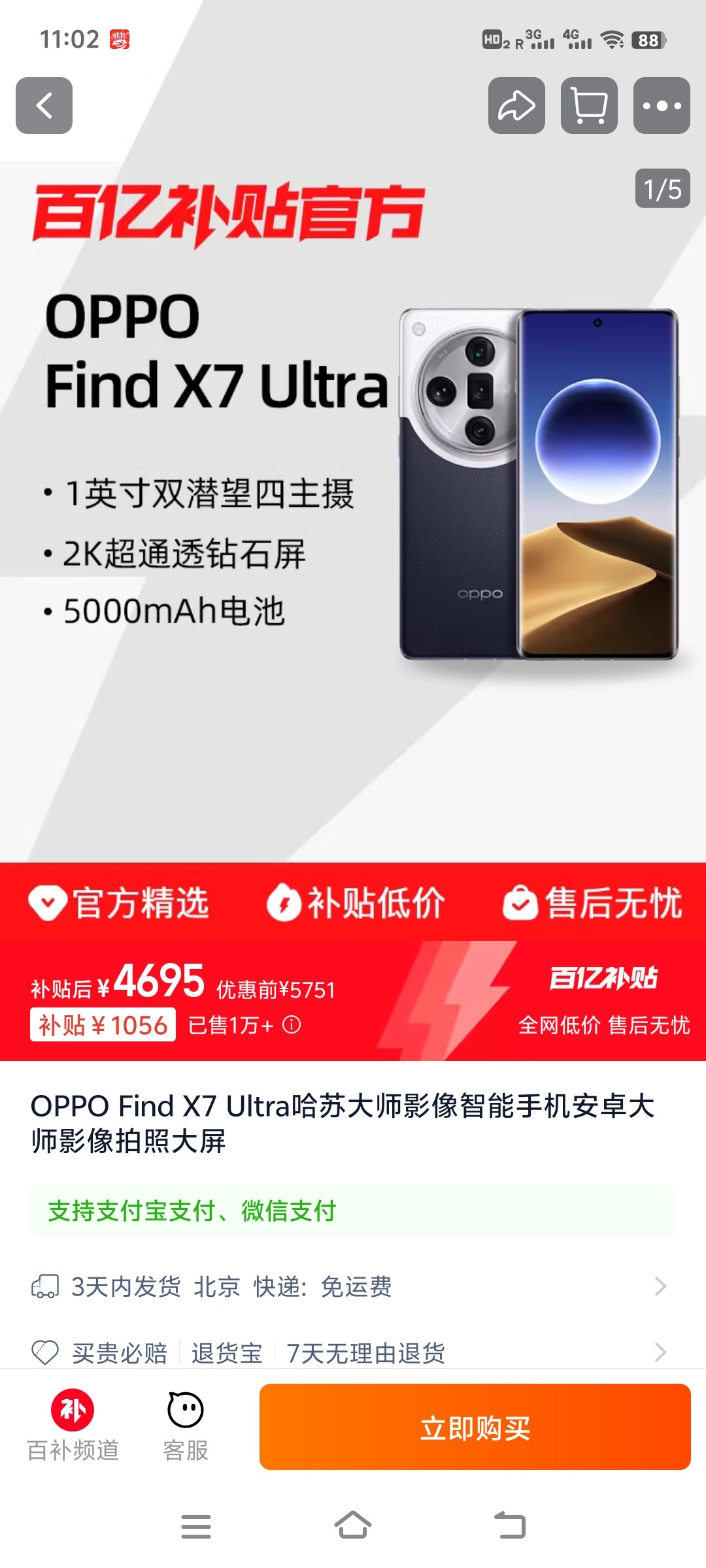Share this OPPO Find X7 Ultra listing
This screenshot has height=1568, width=706.
pos(516,105)
